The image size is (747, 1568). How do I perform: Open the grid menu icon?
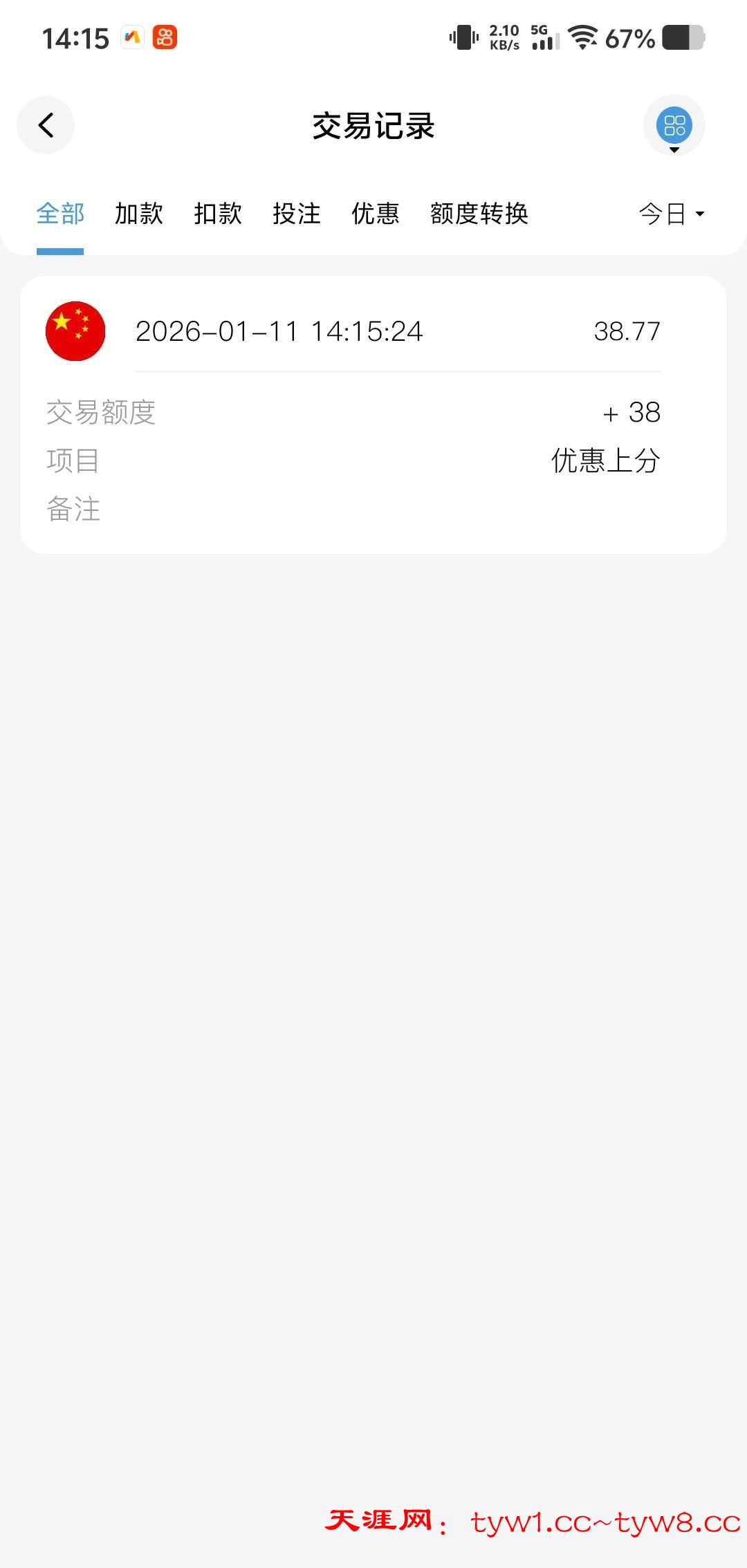pyautogui.click(x=674, y=125)
